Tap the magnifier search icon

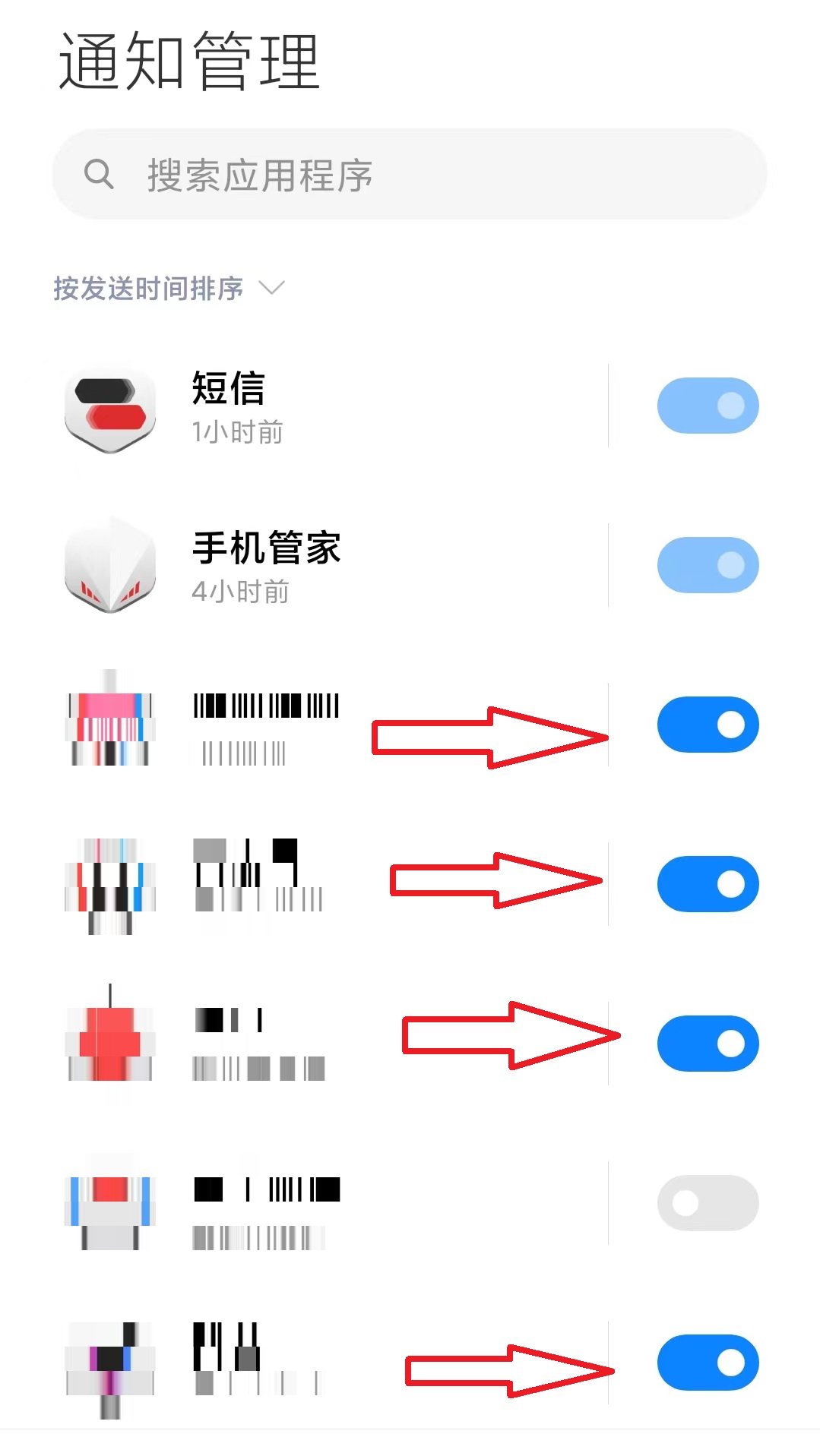(x=101, y=175)
